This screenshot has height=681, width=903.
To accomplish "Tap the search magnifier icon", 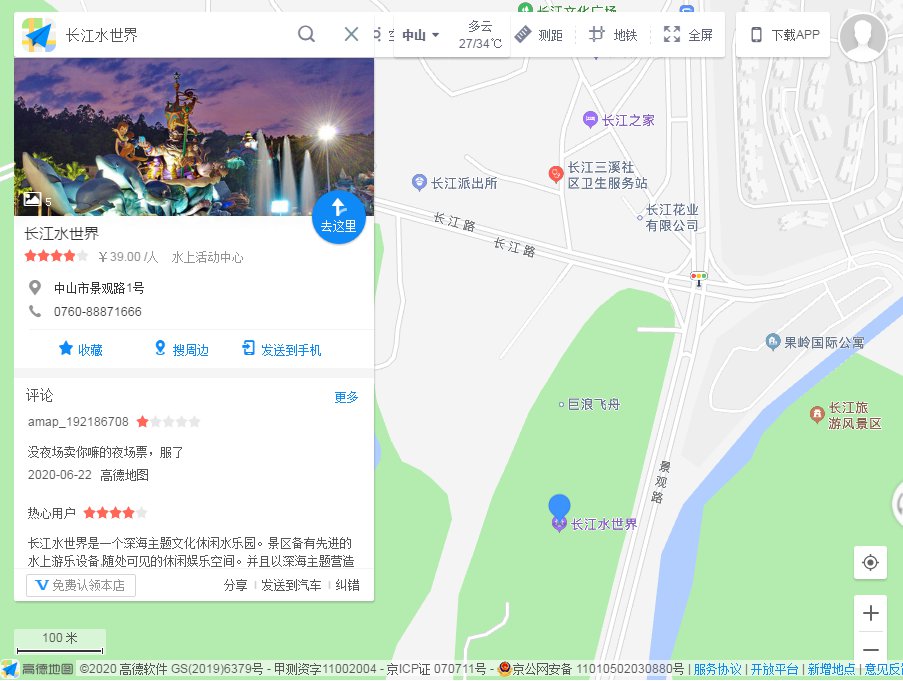I will pos(306,34).
